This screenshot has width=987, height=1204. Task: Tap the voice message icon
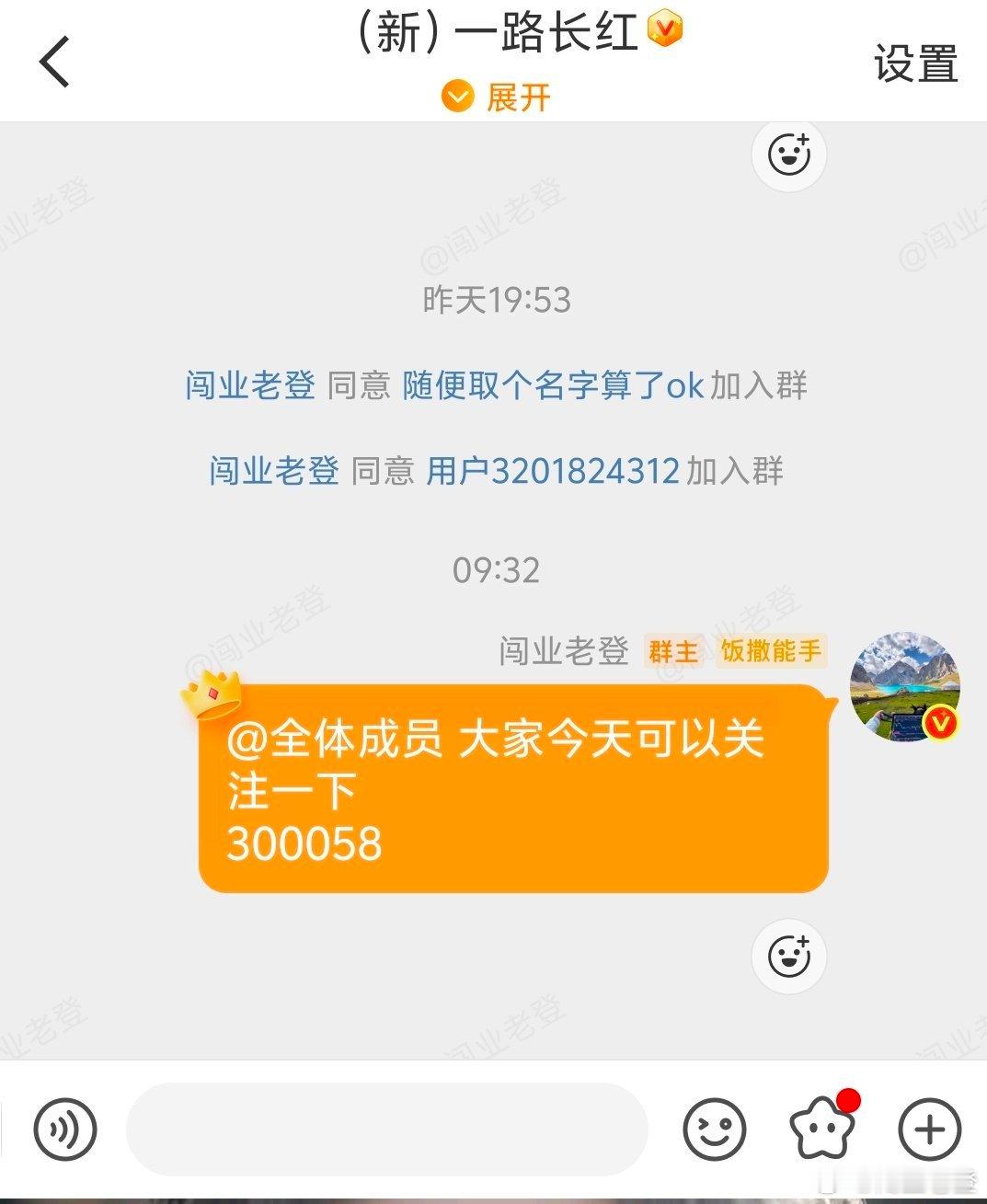(63, 1129)
